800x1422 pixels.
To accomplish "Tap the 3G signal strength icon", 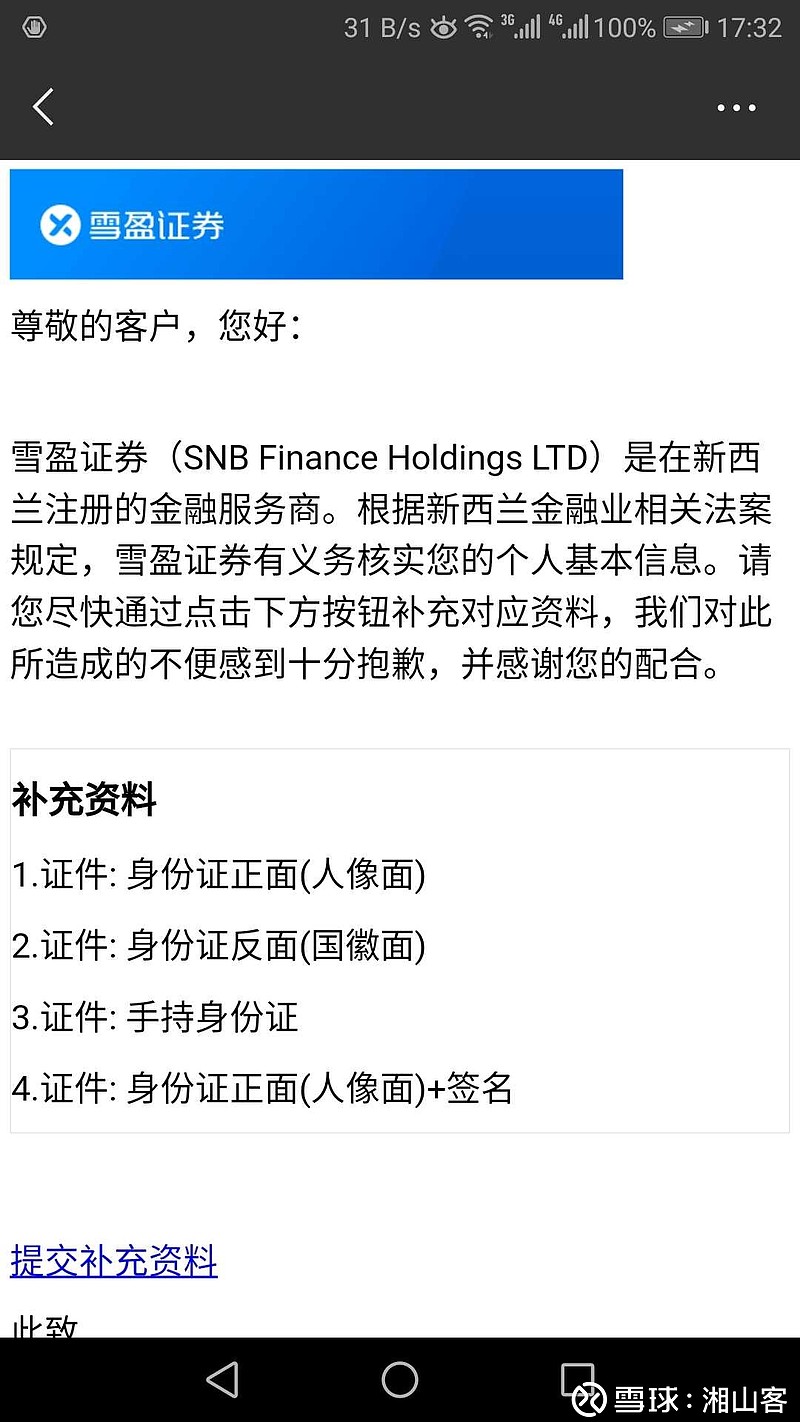I will 521,27.
